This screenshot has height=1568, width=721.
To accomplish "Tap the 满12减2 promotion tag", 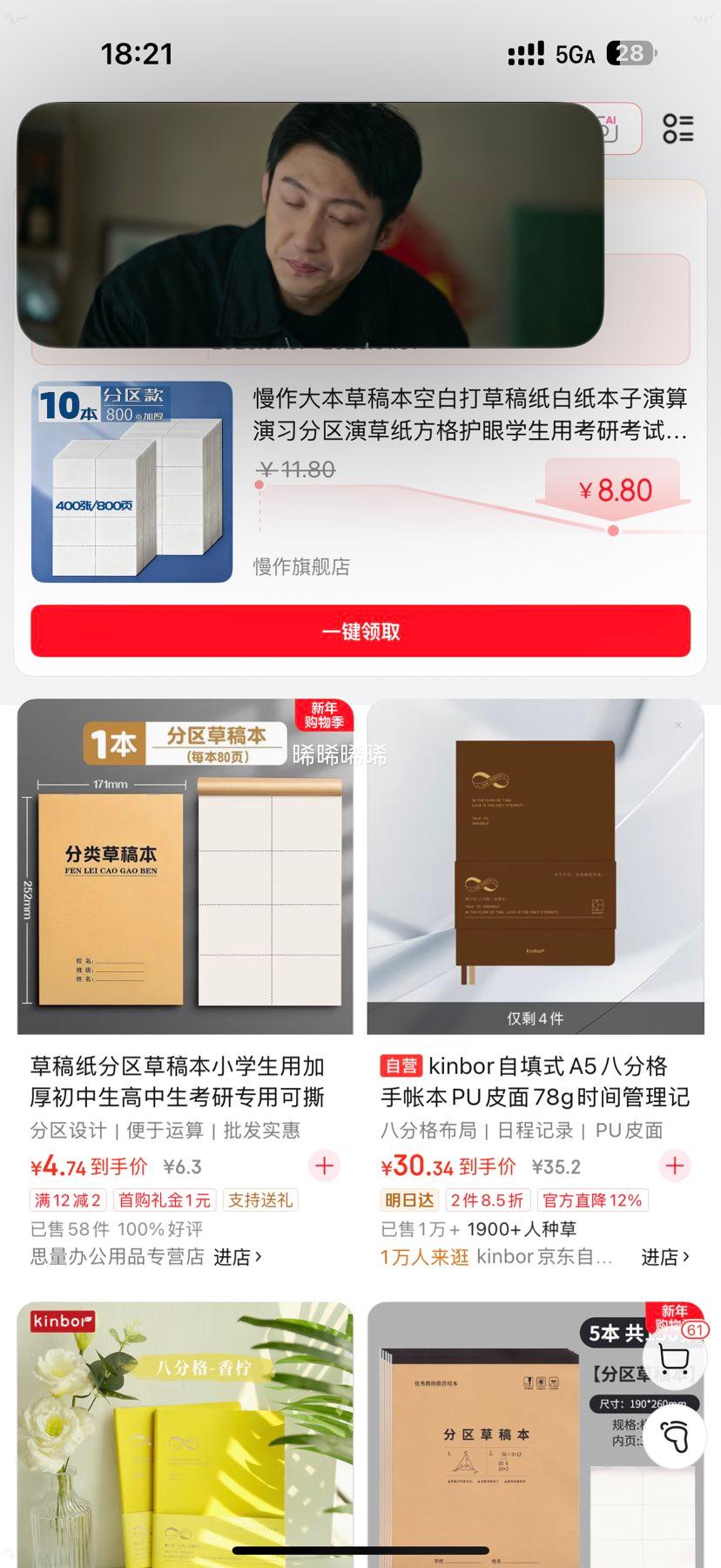I will [66, 1200].
